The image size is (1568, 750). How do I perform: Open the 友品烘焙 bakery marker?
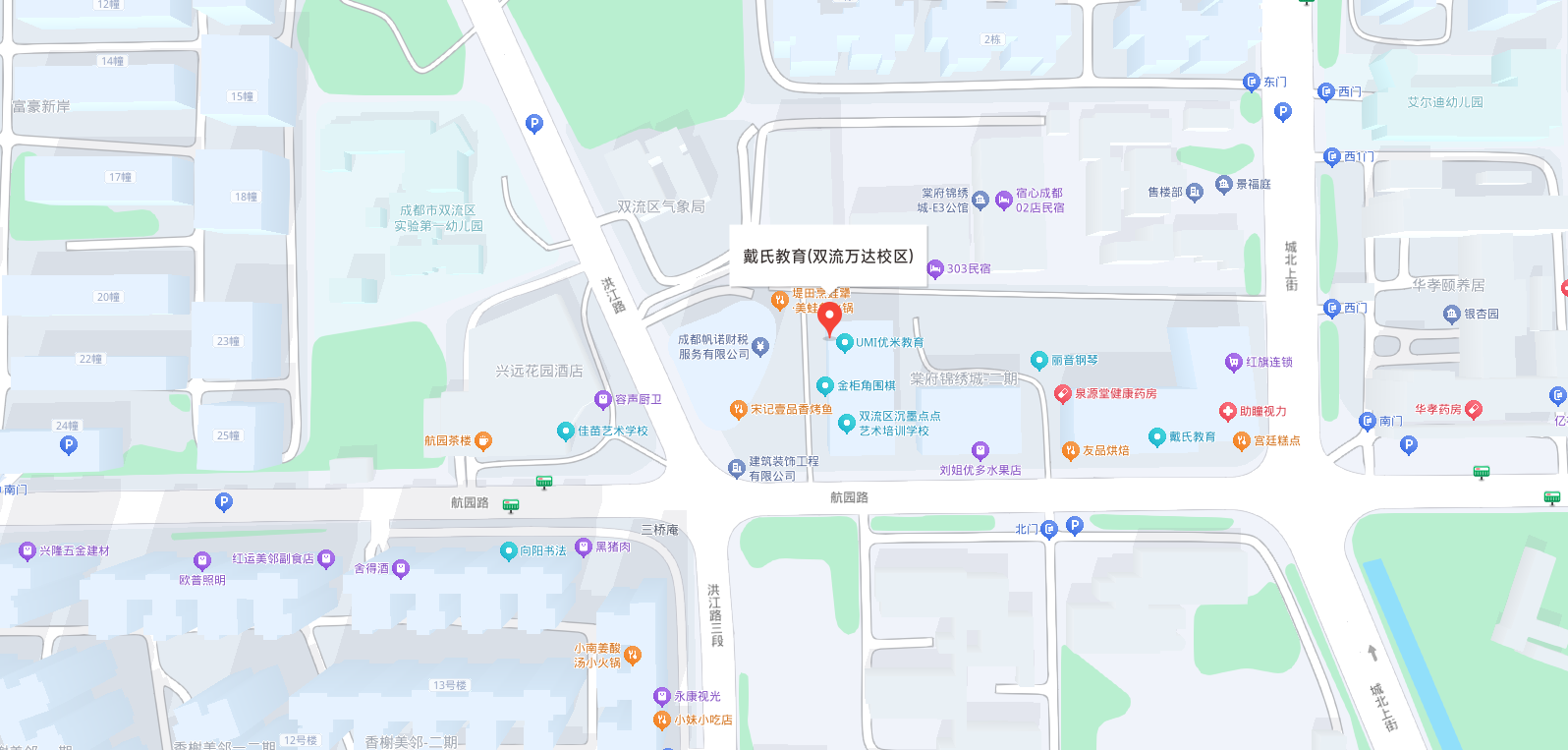tap(1071, 451)
